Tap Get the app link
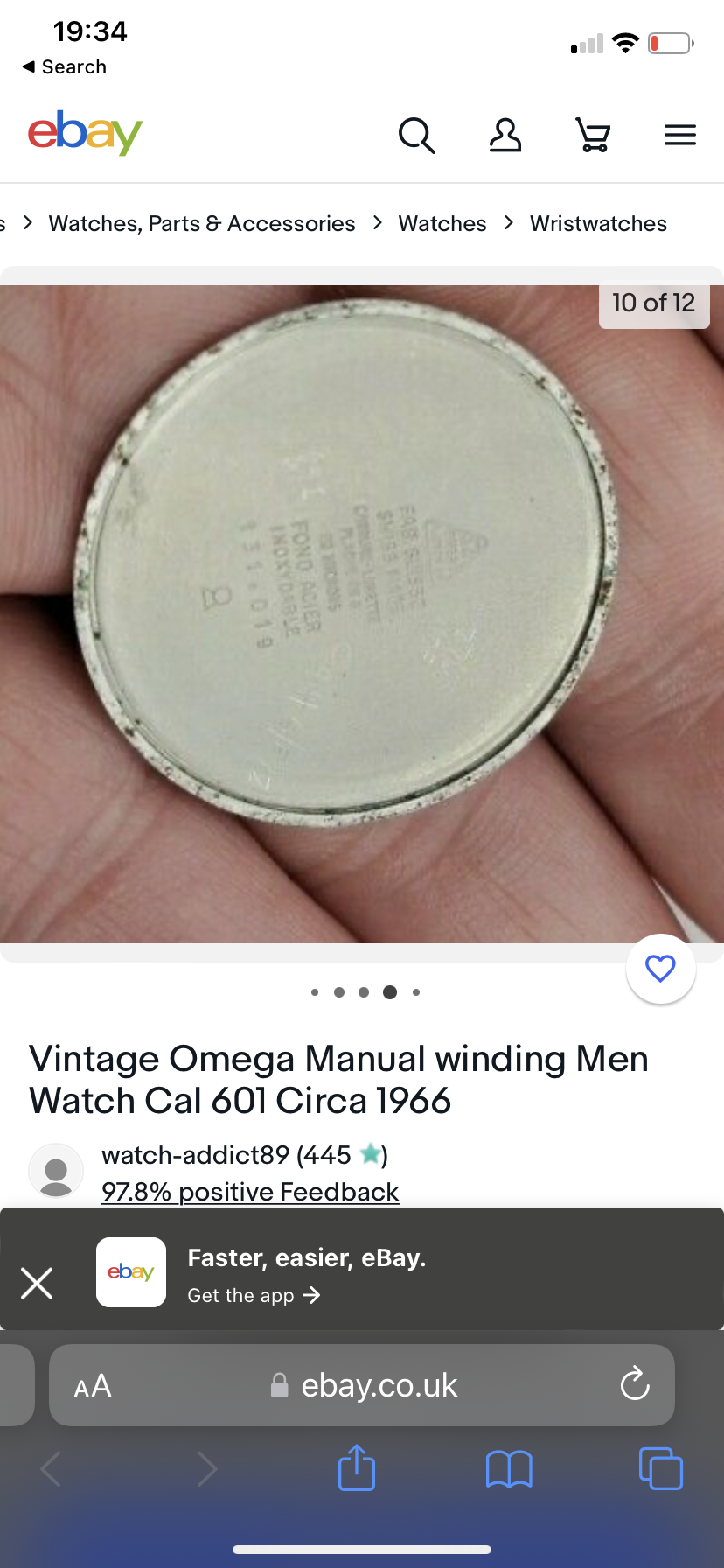 (x=254, y=1296)
